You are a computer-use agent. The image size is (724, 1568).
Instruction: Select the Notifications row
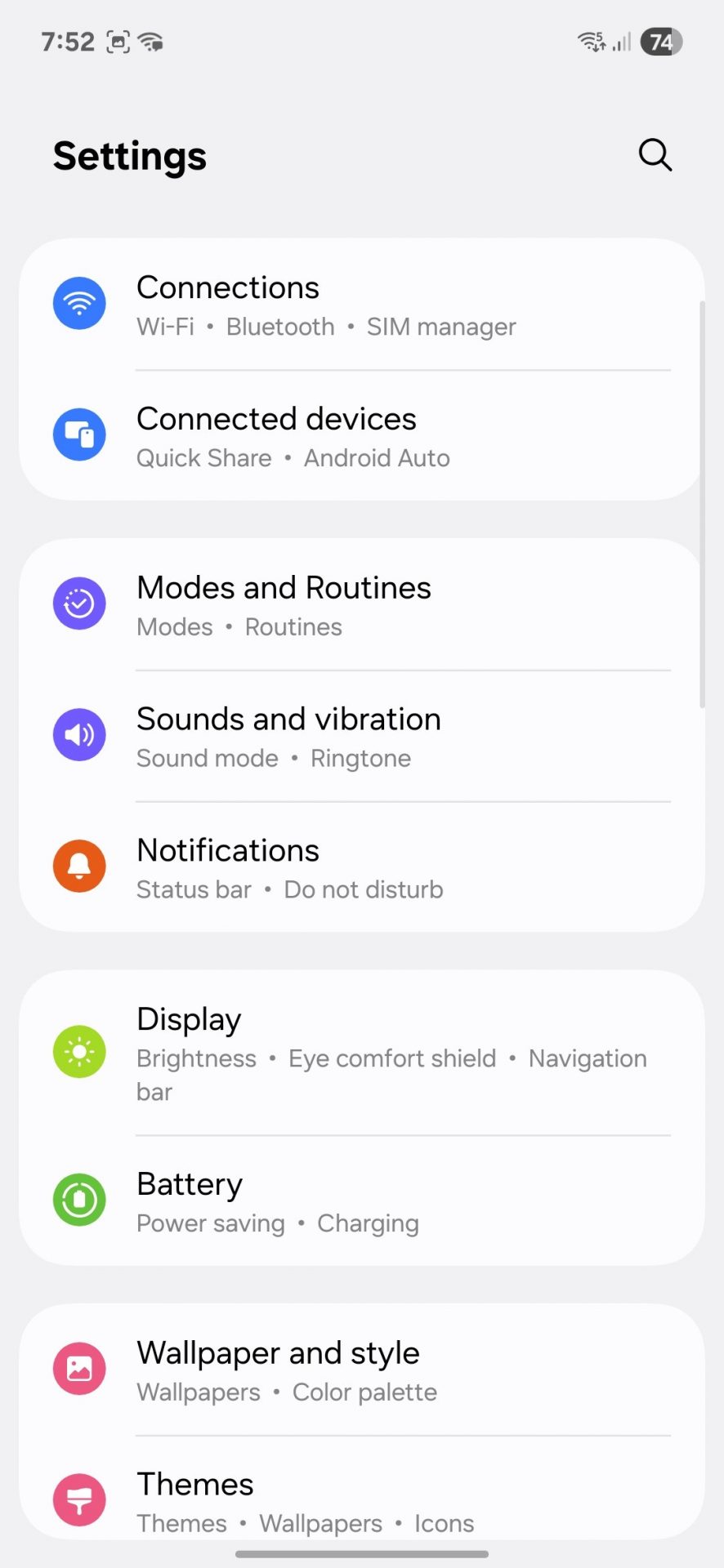pyautogui.click(x=361, y=867)
